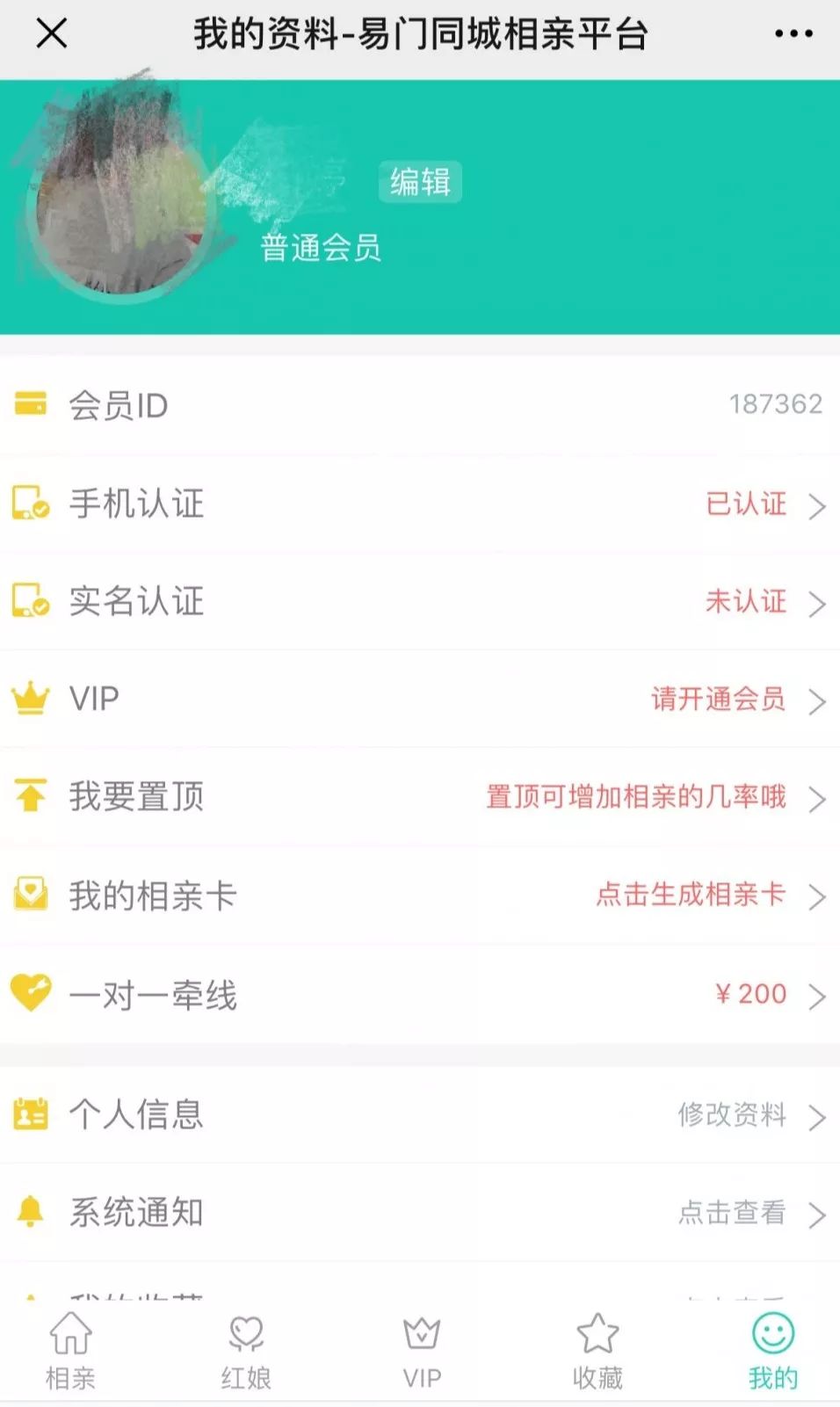Select 我要置顶 to pin the profile
The width and height of the screenshot is (840, 1407).
click(x=420, y=797)
